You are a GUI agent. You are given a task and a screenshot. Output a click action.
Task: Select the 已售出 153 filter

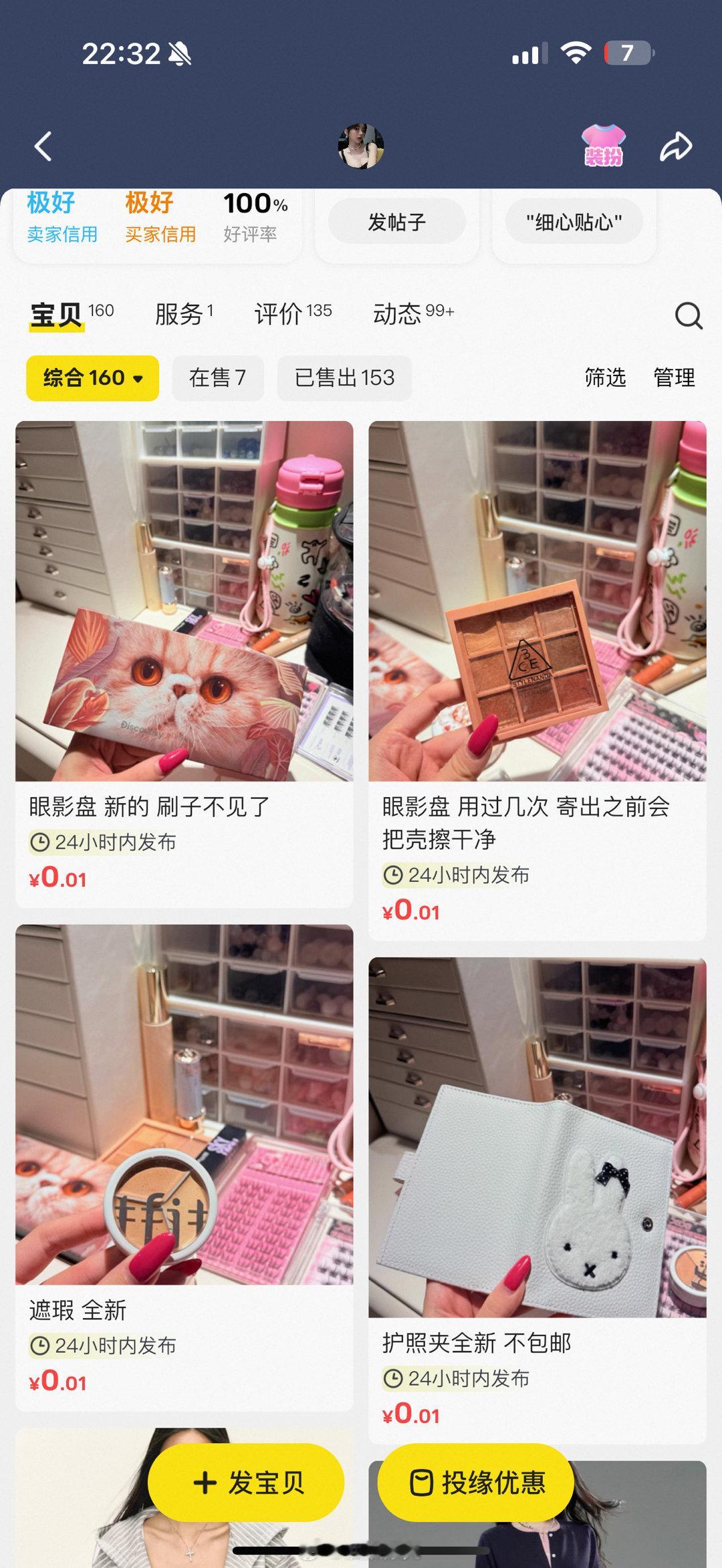tap(344, 377)
